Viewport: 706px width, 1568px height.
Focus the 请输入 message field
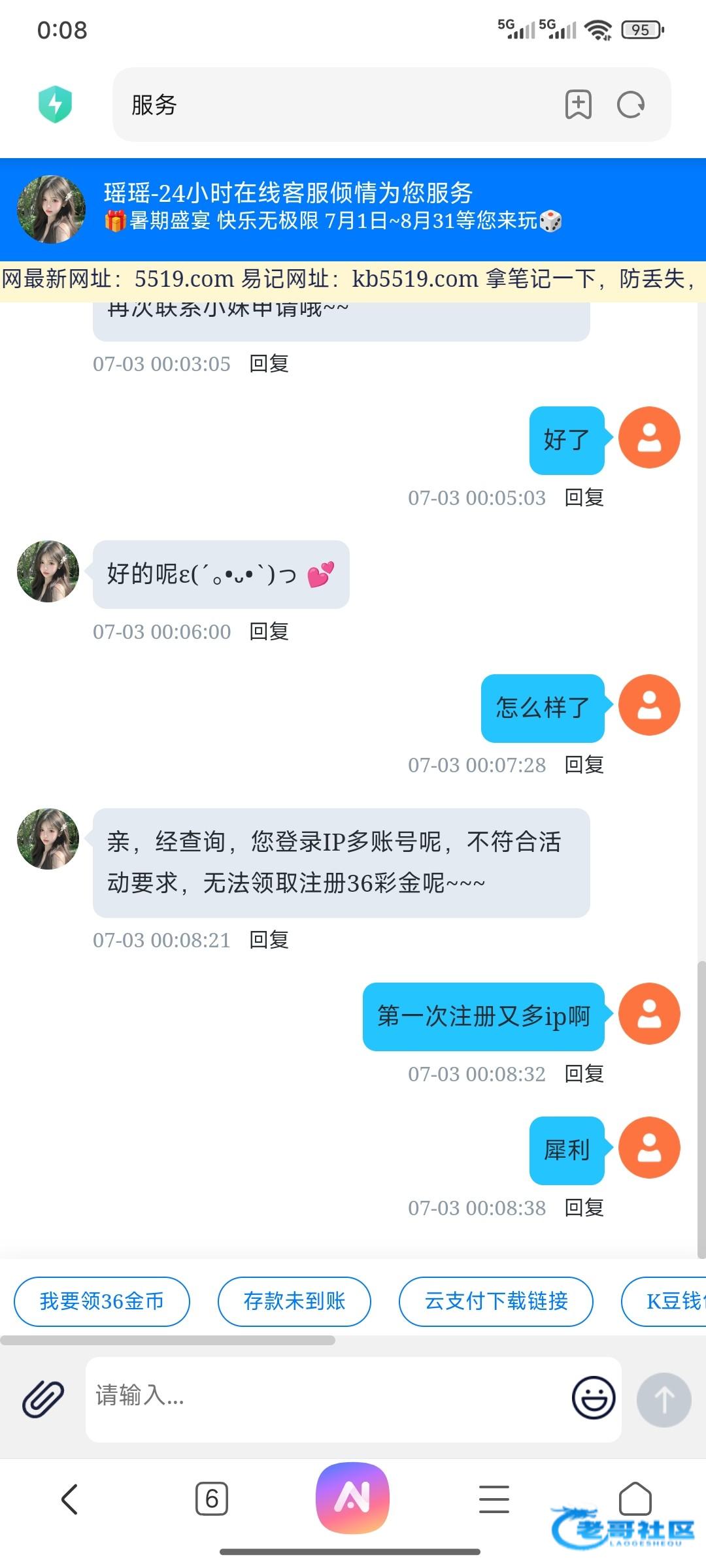click(x=327, y=1397)
